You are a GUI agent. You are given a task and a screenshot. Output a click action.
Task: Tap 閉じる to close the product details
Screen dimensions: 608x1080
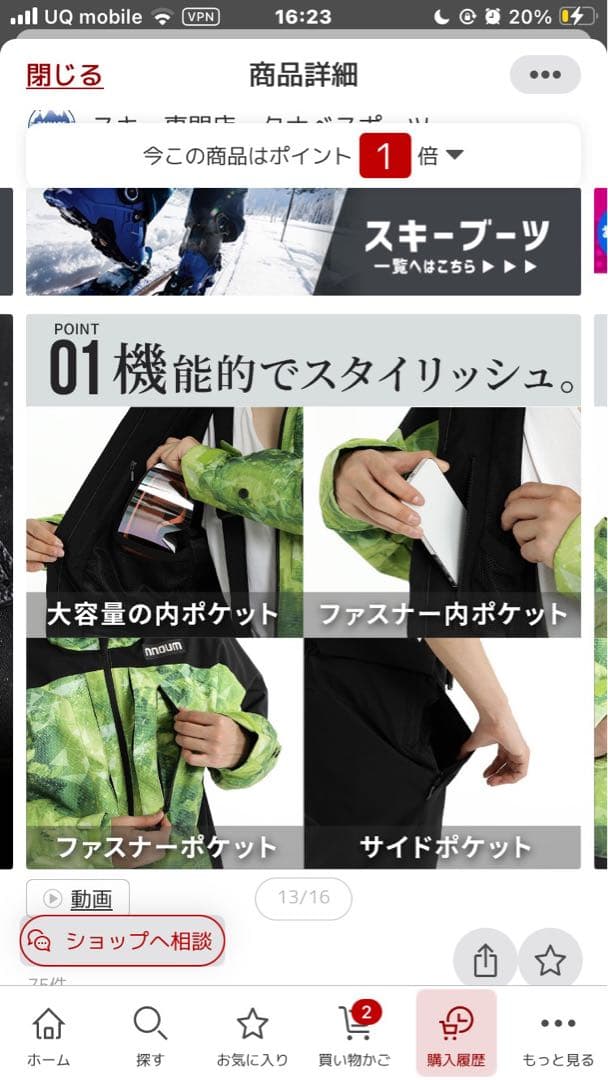pyautogui.click(x=65, y=75)
